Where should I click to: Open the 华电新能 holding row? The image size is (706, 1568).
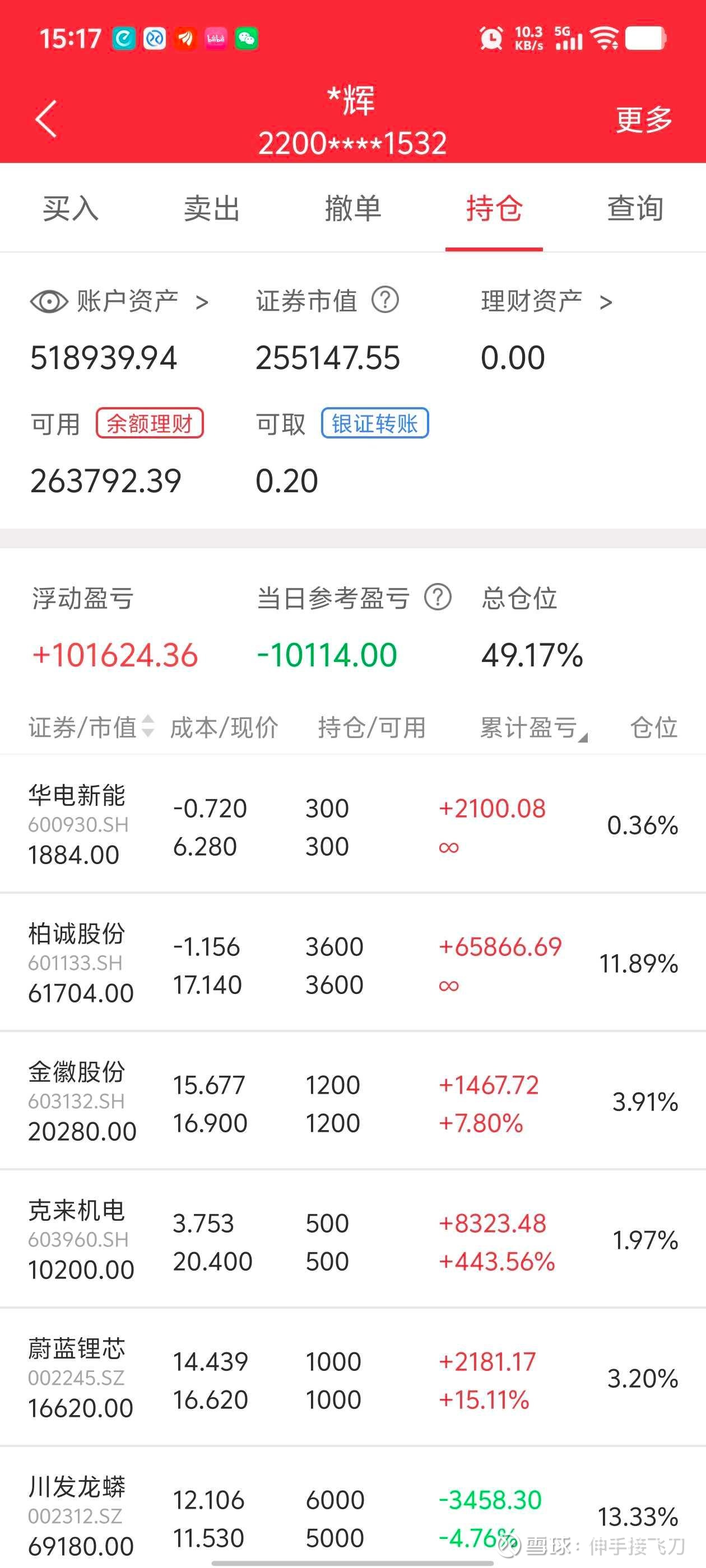coord(352,825)
